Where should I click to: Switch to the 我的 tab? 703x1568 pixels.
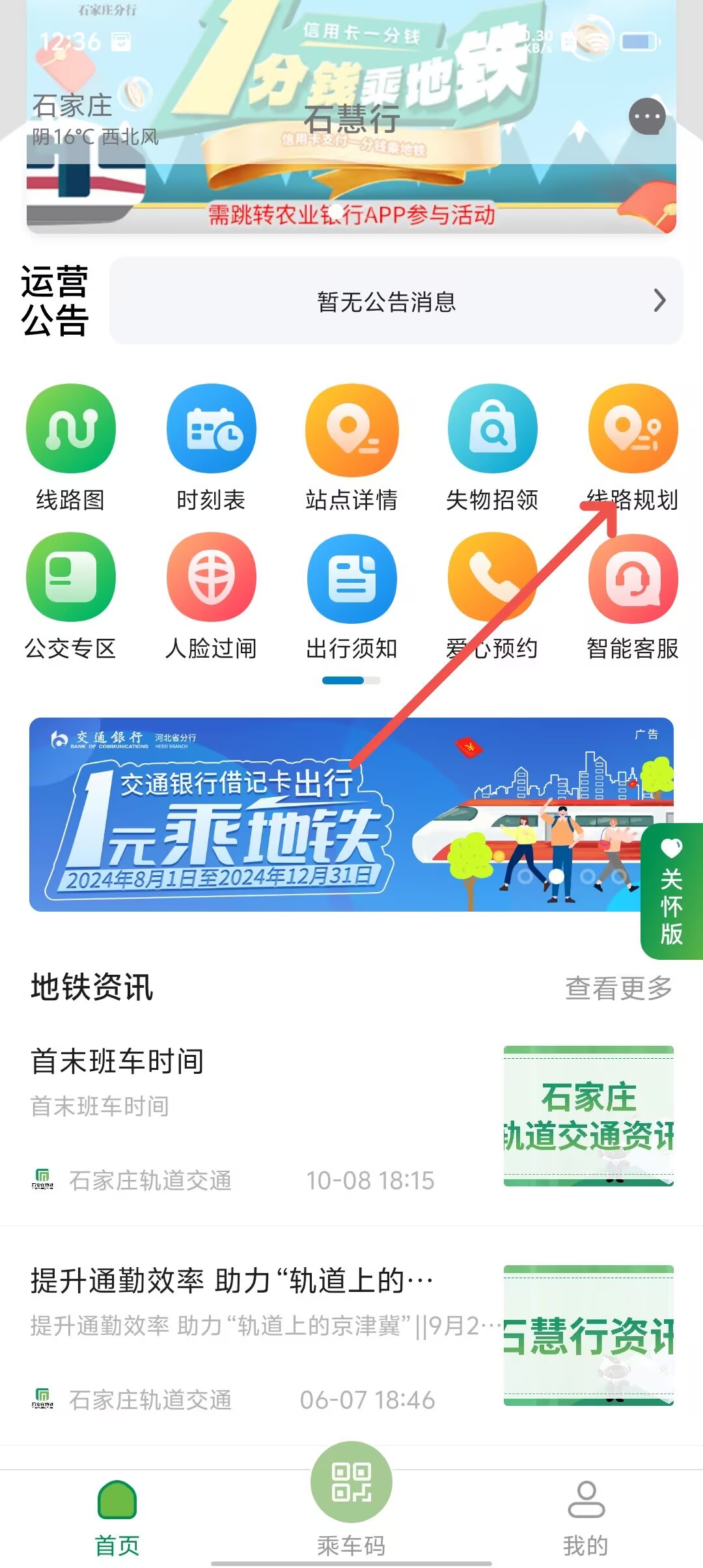tap(586, 1517)
